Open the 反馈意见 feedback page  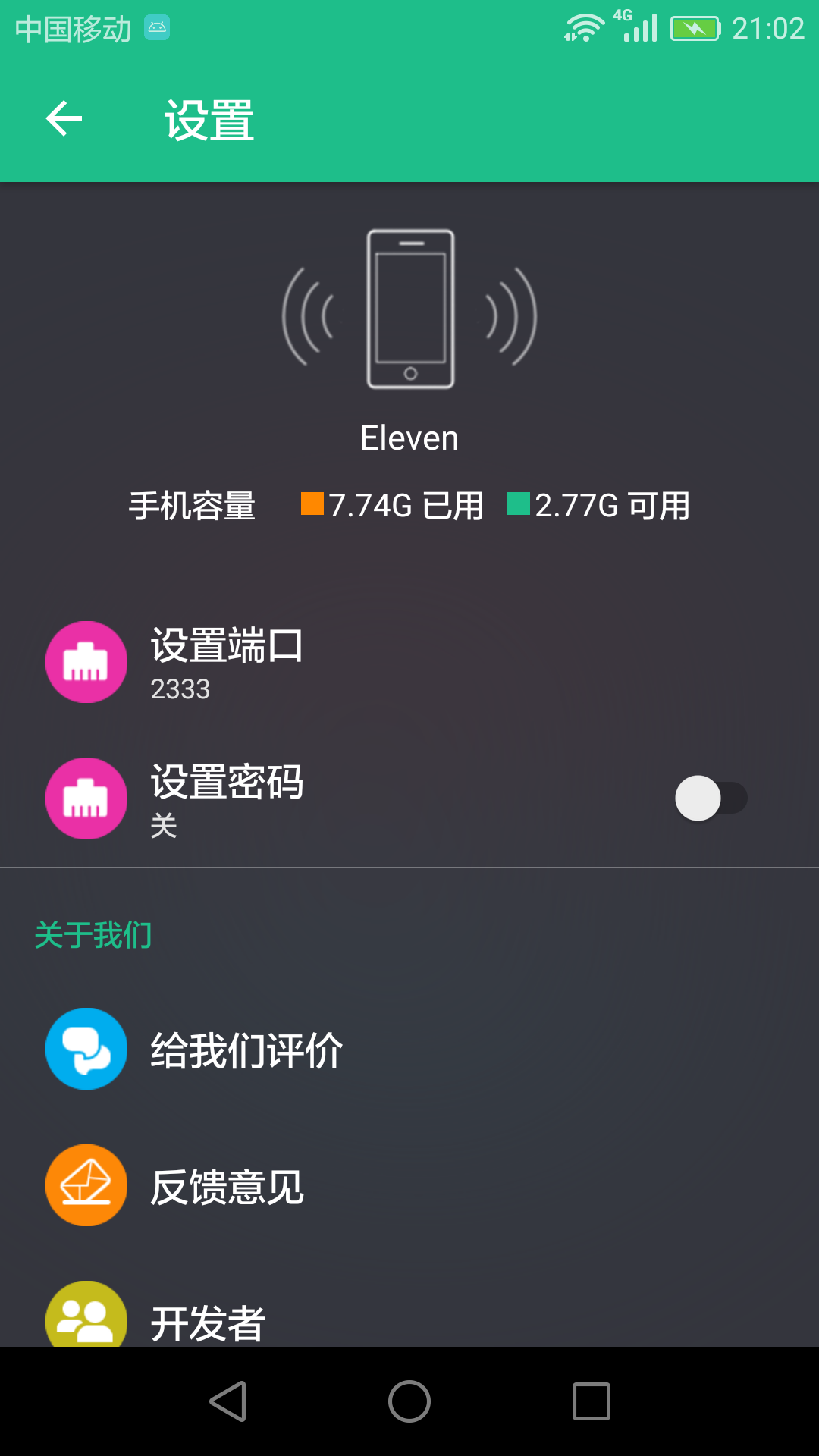coord(227,1187)
